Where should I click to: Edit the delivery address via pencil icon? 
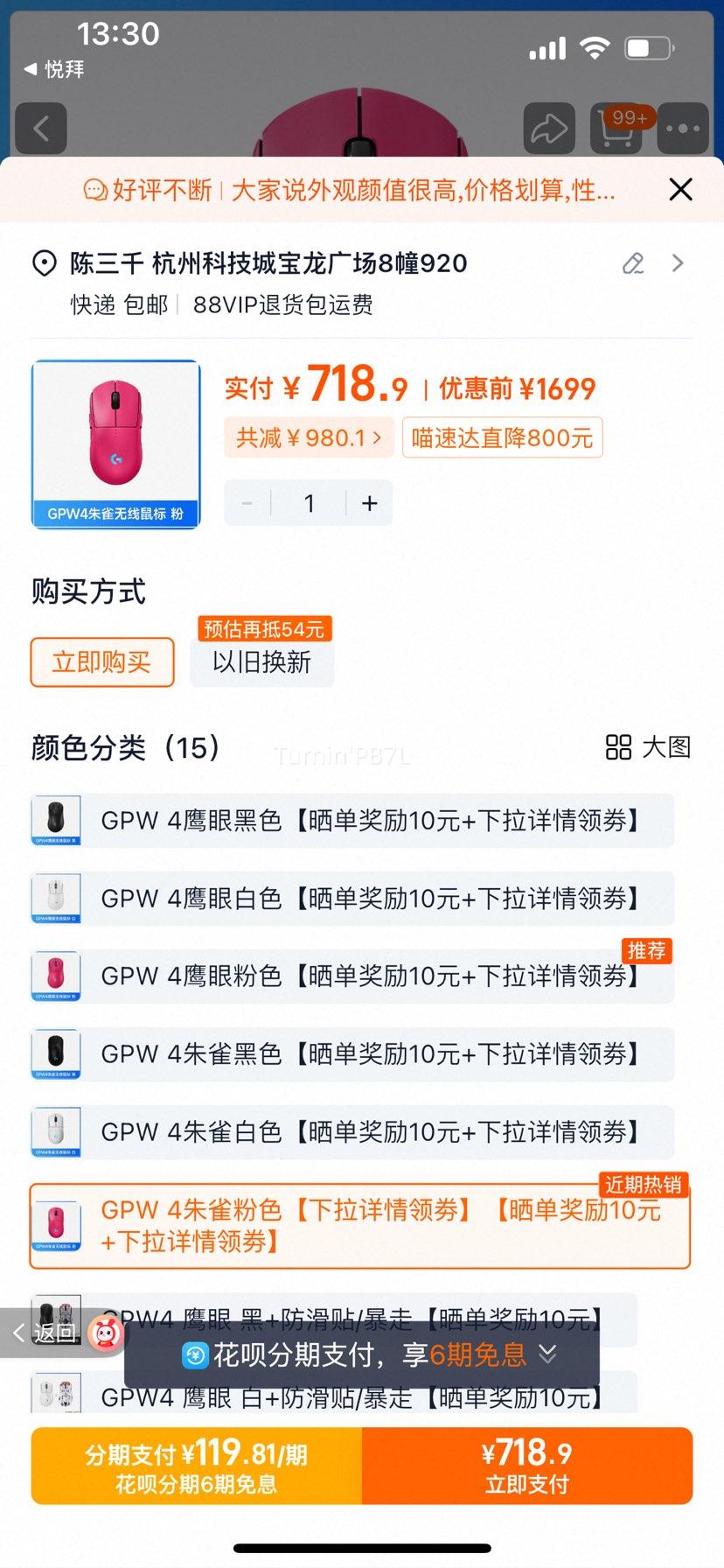[633, 263]
